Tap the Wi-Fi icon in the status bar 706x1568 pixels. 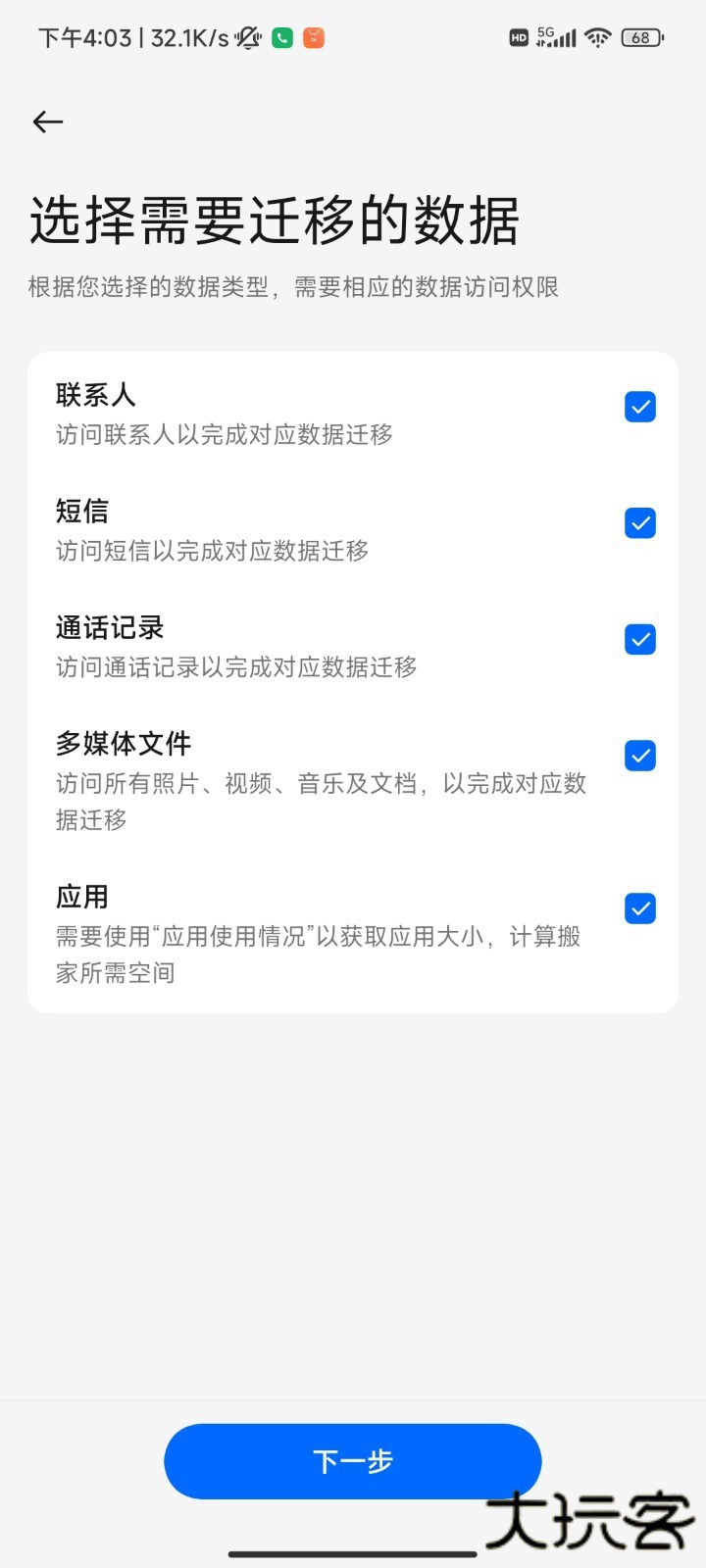[596, 37]
